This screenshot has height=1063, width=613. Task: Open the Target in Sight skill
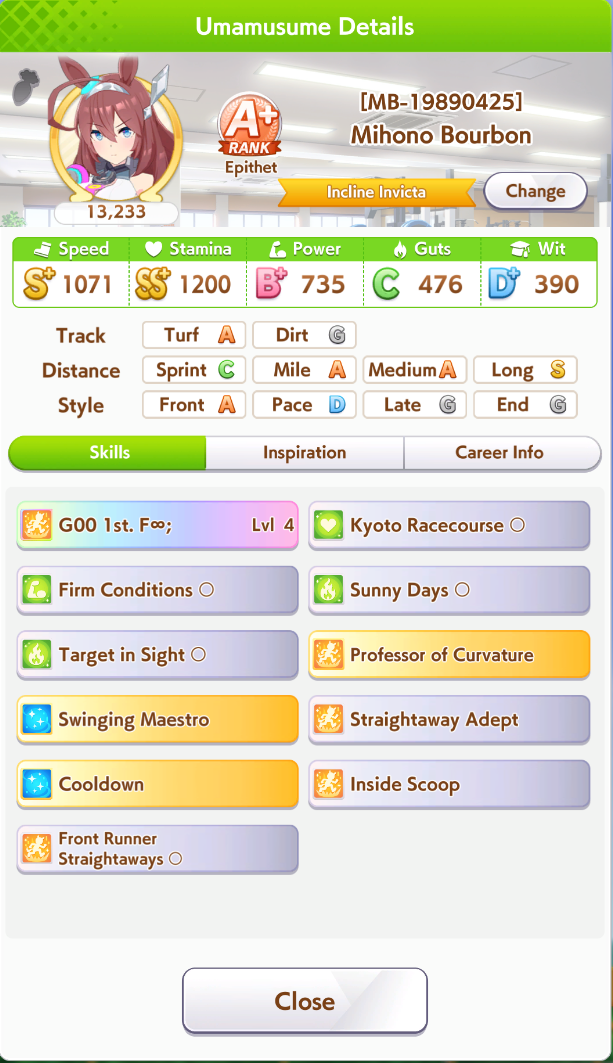(x=157, y=655)
